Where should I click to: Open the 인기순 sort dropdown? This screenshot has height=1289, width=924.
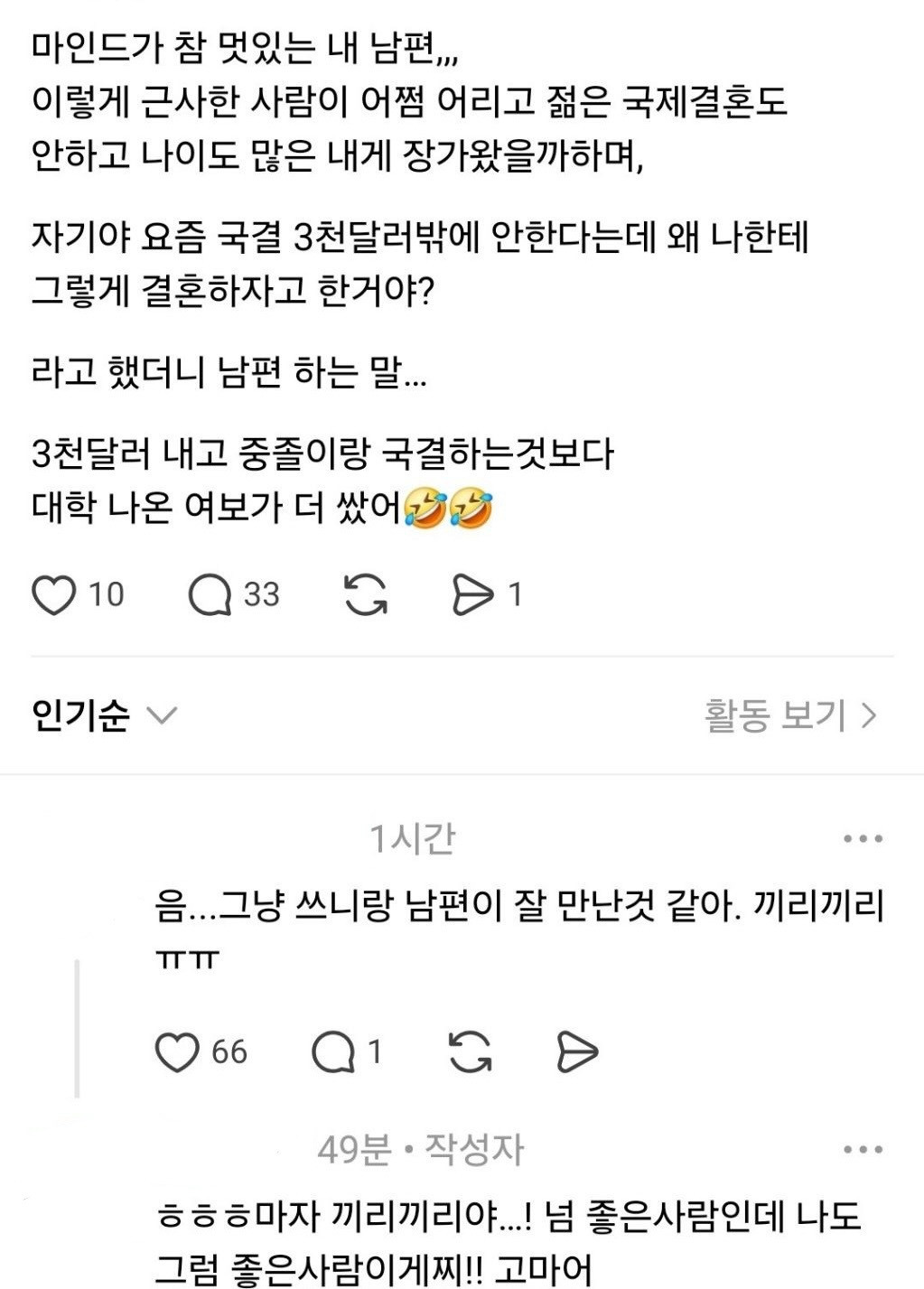[x=104, y=715]
